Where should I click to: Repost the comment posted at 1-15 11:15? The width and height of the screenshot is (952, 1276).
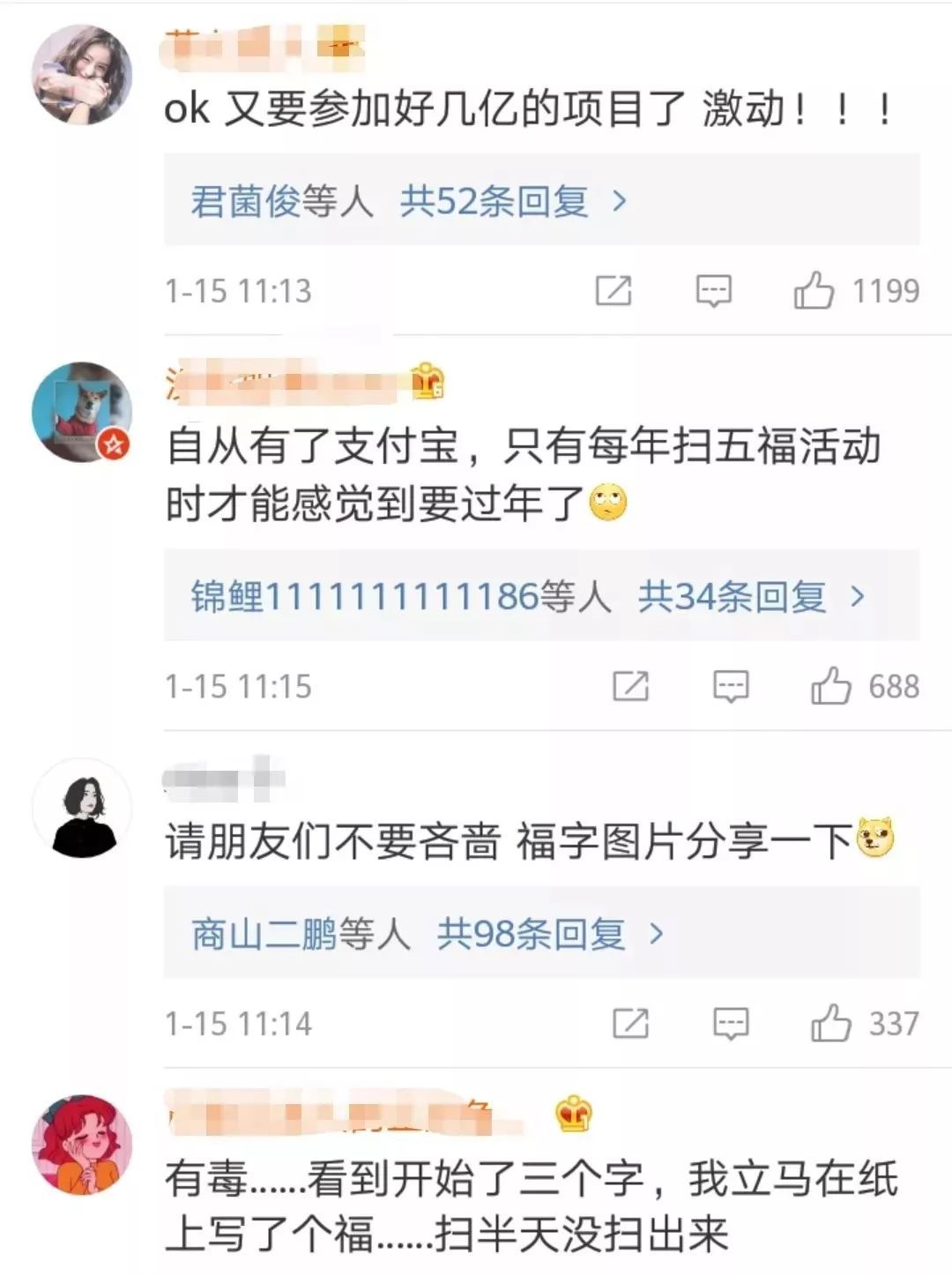[x=630, y=686]
